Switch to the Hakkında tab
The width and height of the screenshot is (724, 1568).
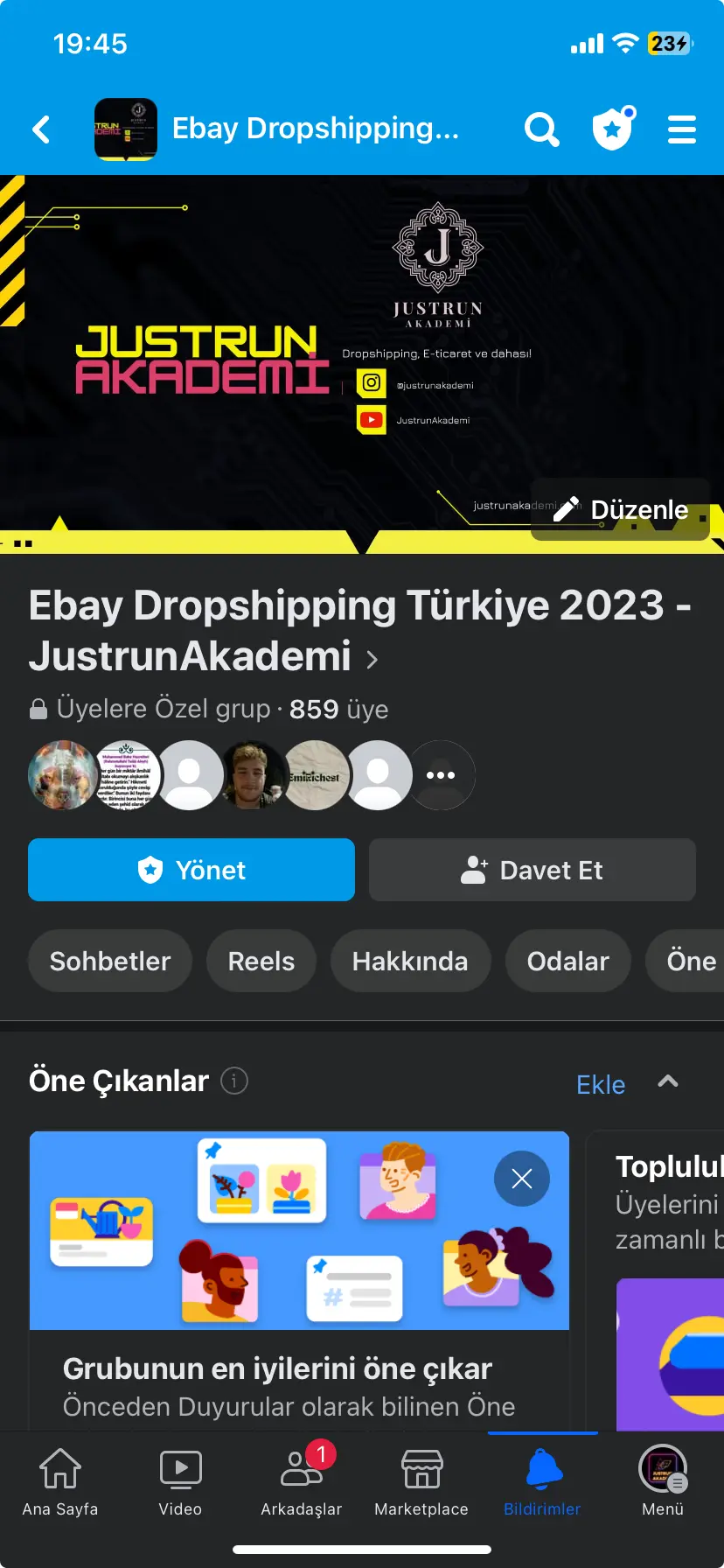[x=410, y=961]
